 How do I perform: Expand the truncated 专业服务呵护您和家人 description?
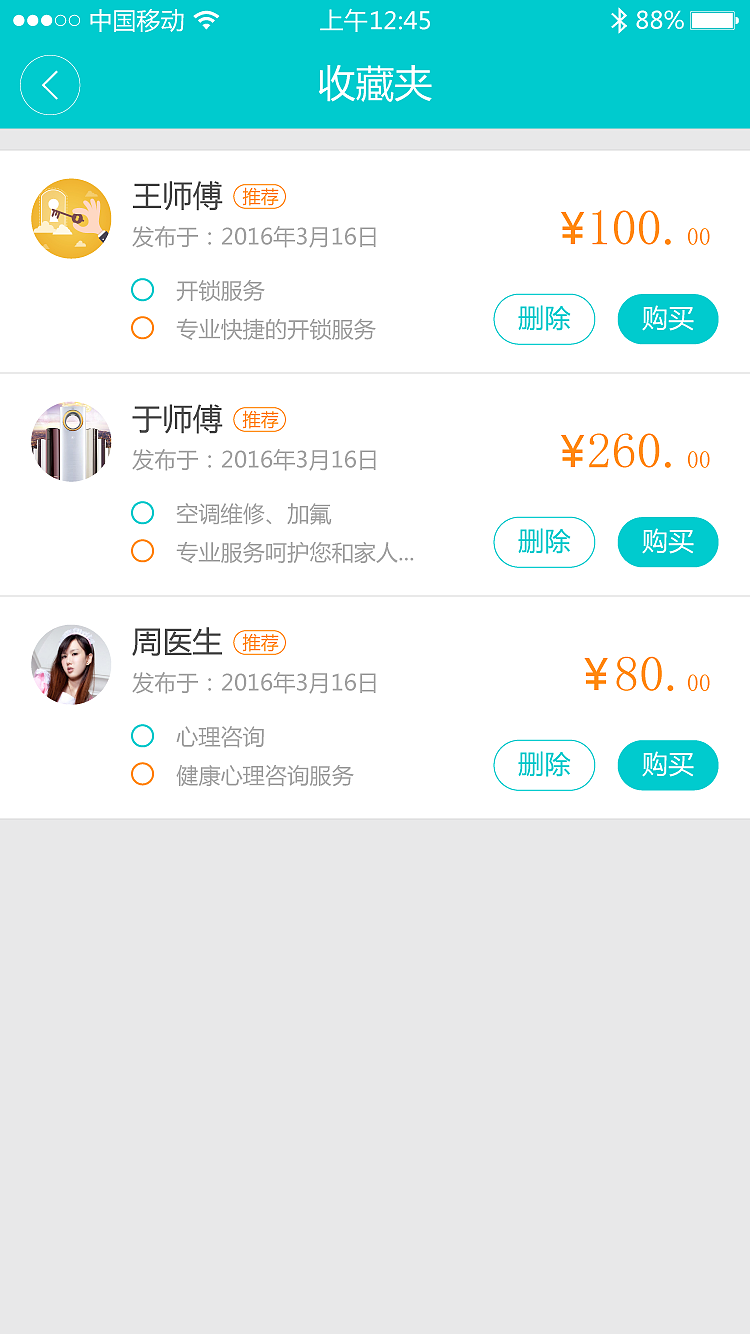pyautogui.click(x=275, y=552)
